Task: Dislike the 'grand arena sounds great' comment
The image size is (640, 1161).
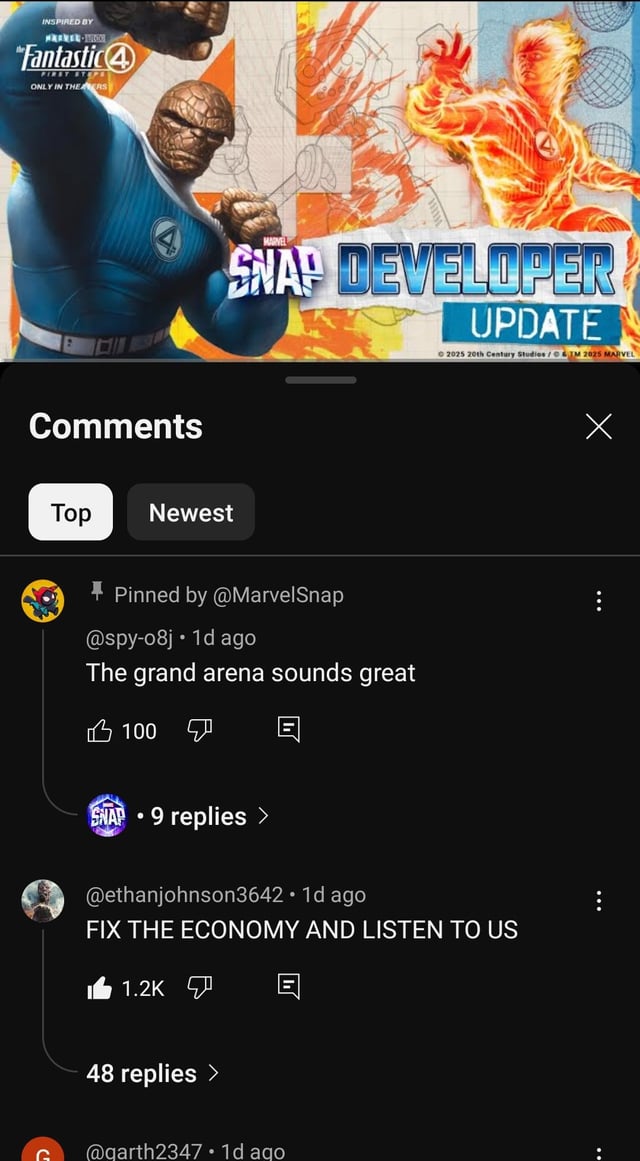Action: click(x=199, y=732)
